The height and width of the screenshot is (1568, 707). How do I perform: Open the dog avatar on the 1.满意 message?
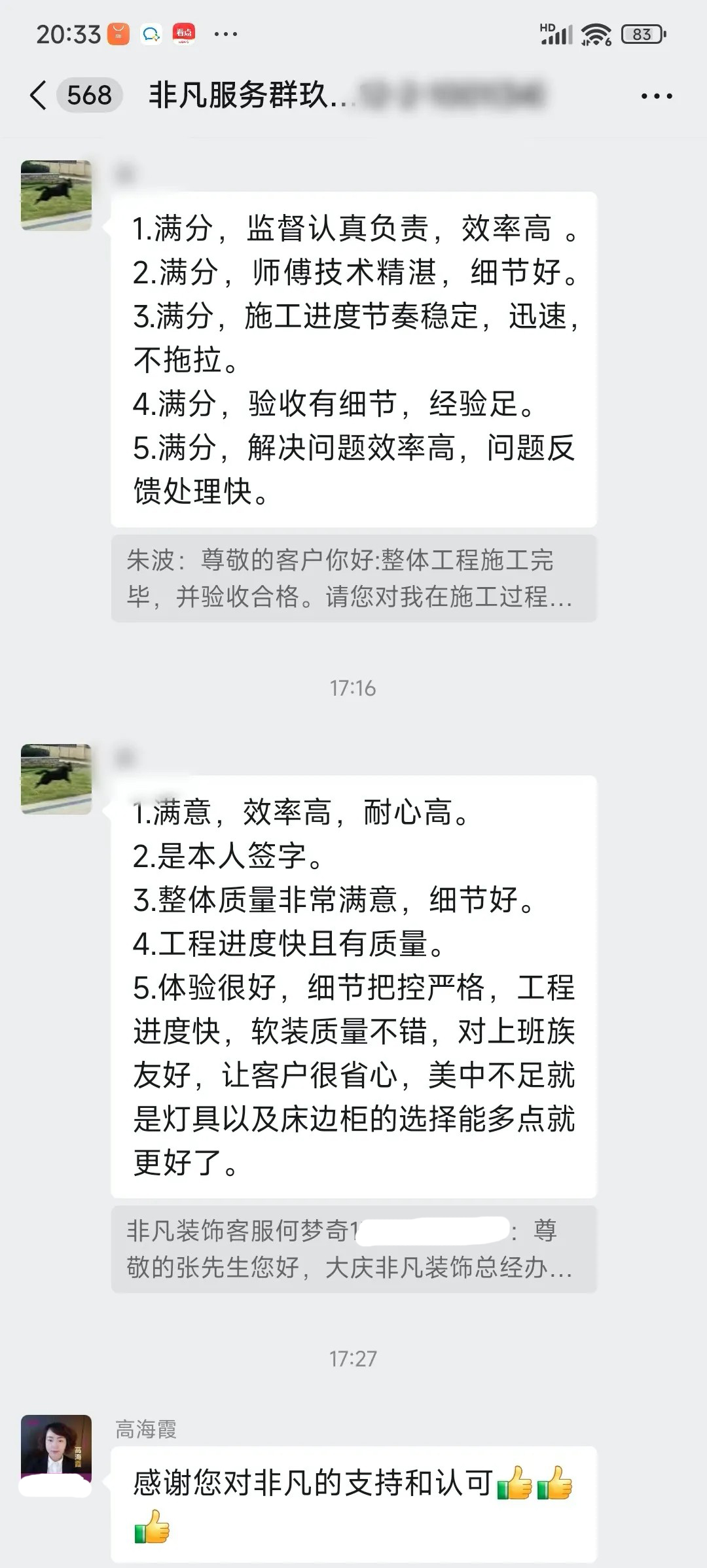(56, 779)
